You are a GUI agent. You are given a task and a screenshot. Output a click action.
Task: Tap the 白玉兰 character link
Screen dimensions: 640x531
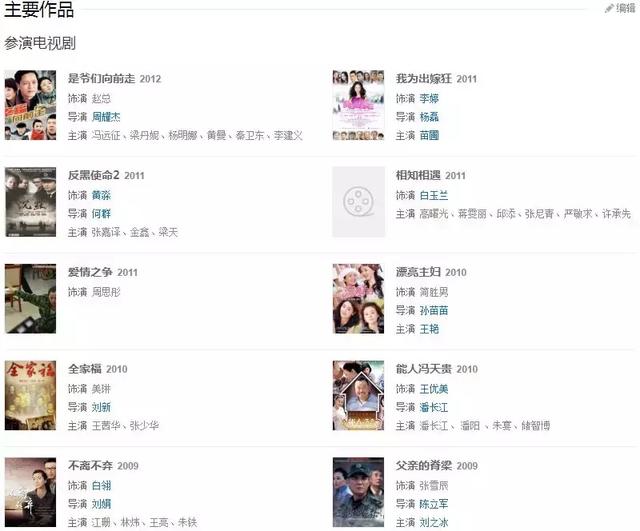click(435, 195)
